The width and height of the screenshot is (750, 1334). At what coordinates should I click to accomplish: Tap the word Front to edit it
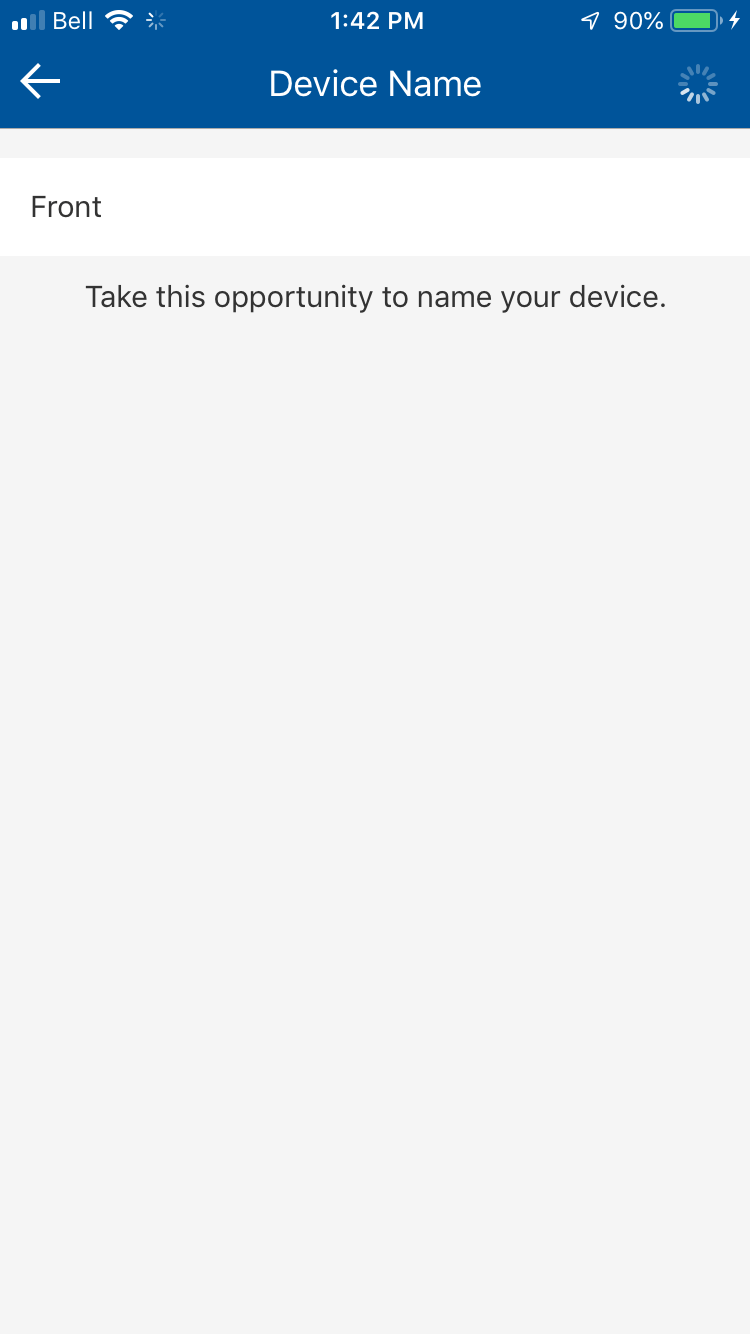pyautogui.click(x=66, y=206)
